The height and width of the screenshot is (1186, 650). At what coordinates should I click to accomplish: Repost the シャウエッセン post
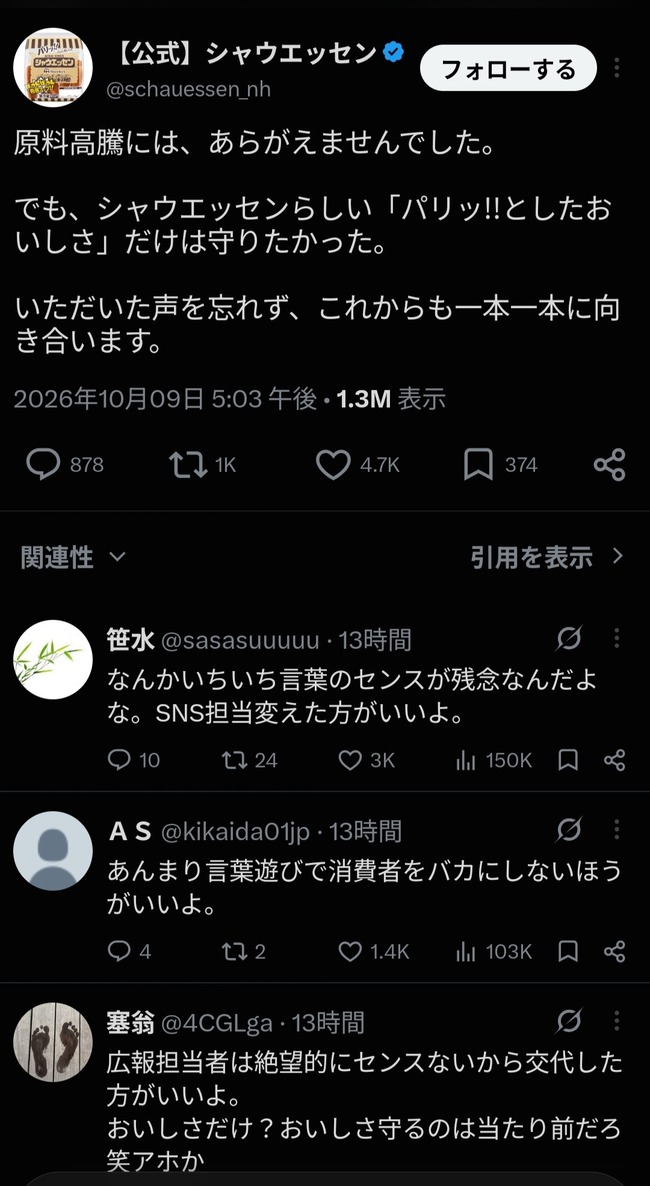203,464
